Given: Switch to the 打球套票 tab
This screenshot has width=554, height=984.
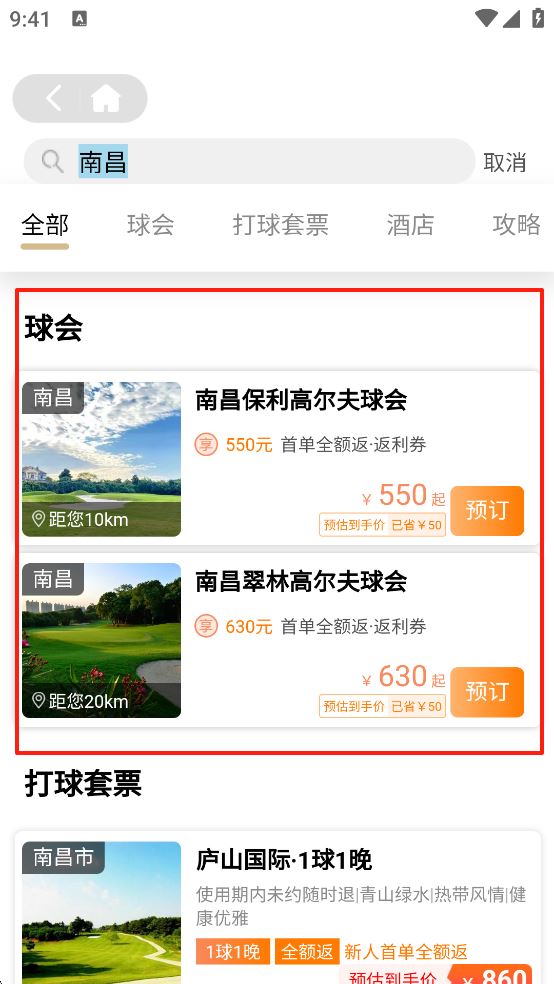Looking at the screenshot, I should pyautogui.click(x=280, y=225).
